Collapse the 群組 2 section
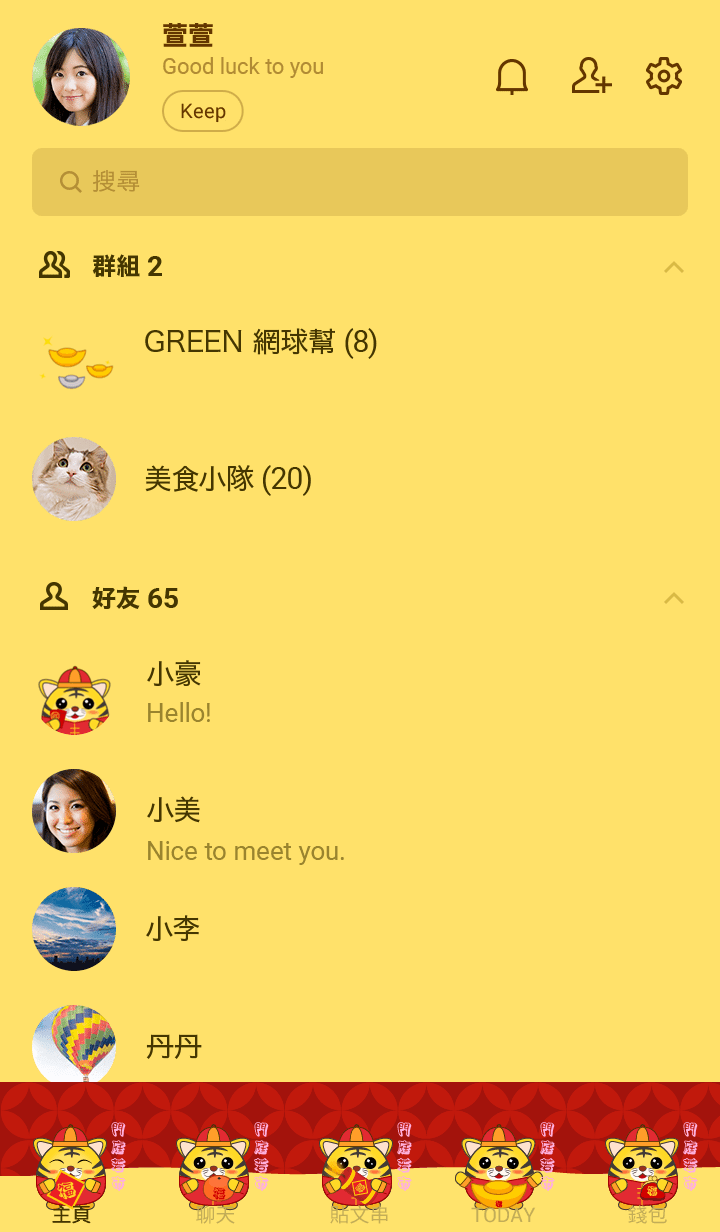The image size is (720, 1232). click(x=674, y=267)
